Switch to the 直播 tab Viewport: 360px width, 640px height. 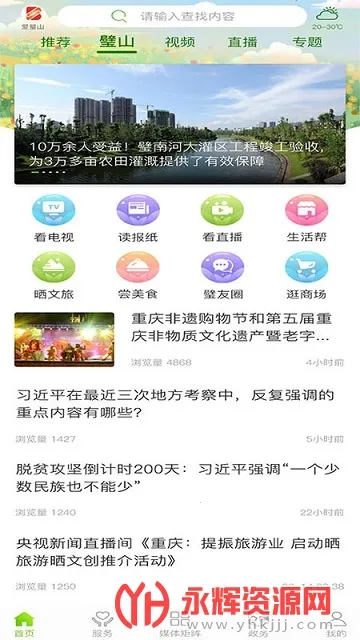click(242, 42)
